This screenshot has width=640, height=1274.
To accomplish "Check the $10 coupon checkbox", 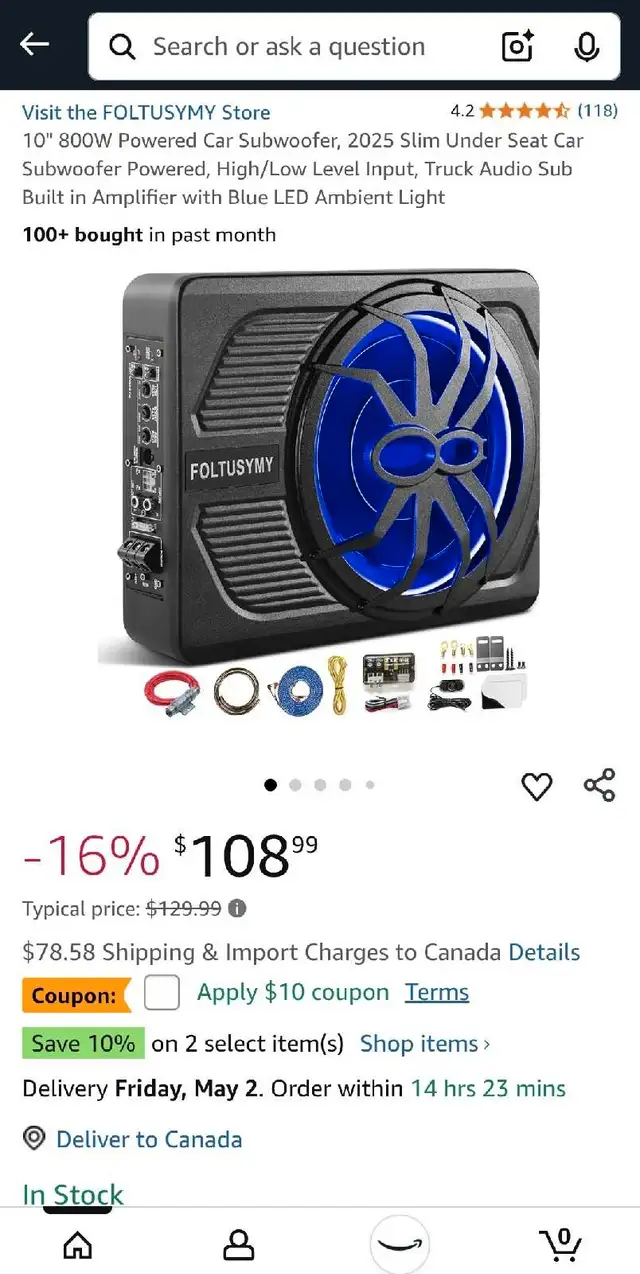I will click(162, 993).
